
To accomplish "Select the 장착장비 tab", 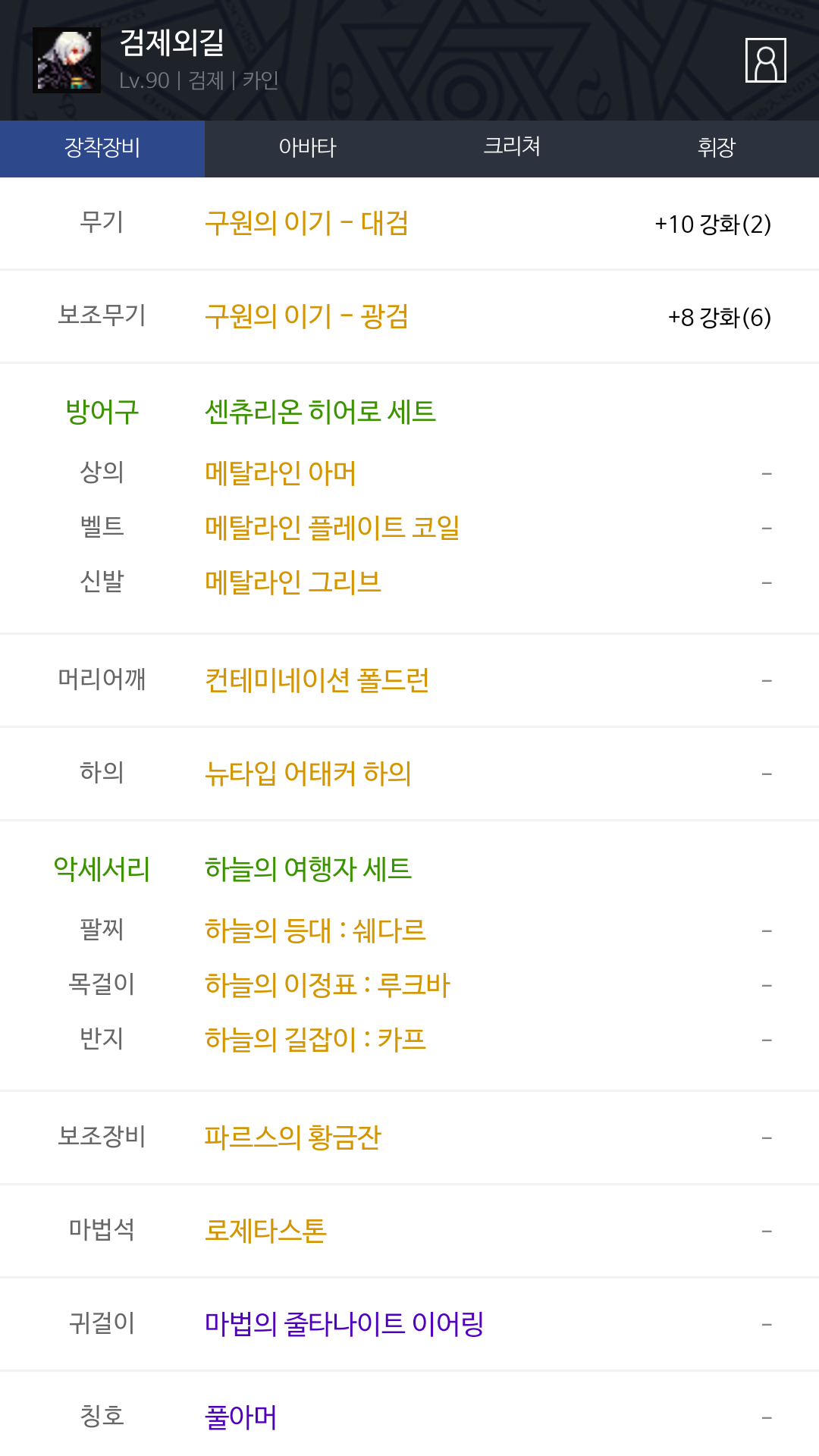I will (x=102, y=149).
